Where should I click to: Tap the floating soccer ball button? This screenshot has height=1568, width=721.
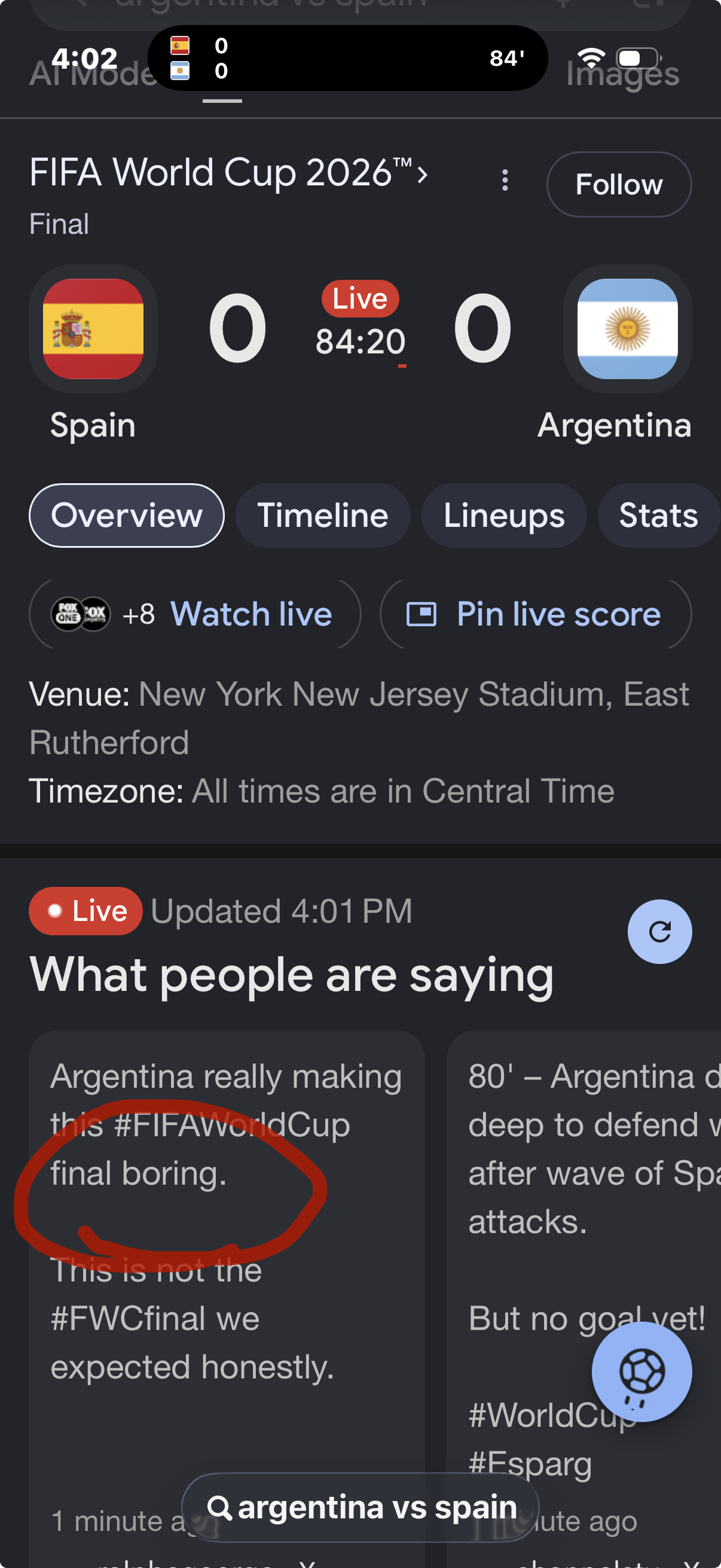(x=641, y=1372)
